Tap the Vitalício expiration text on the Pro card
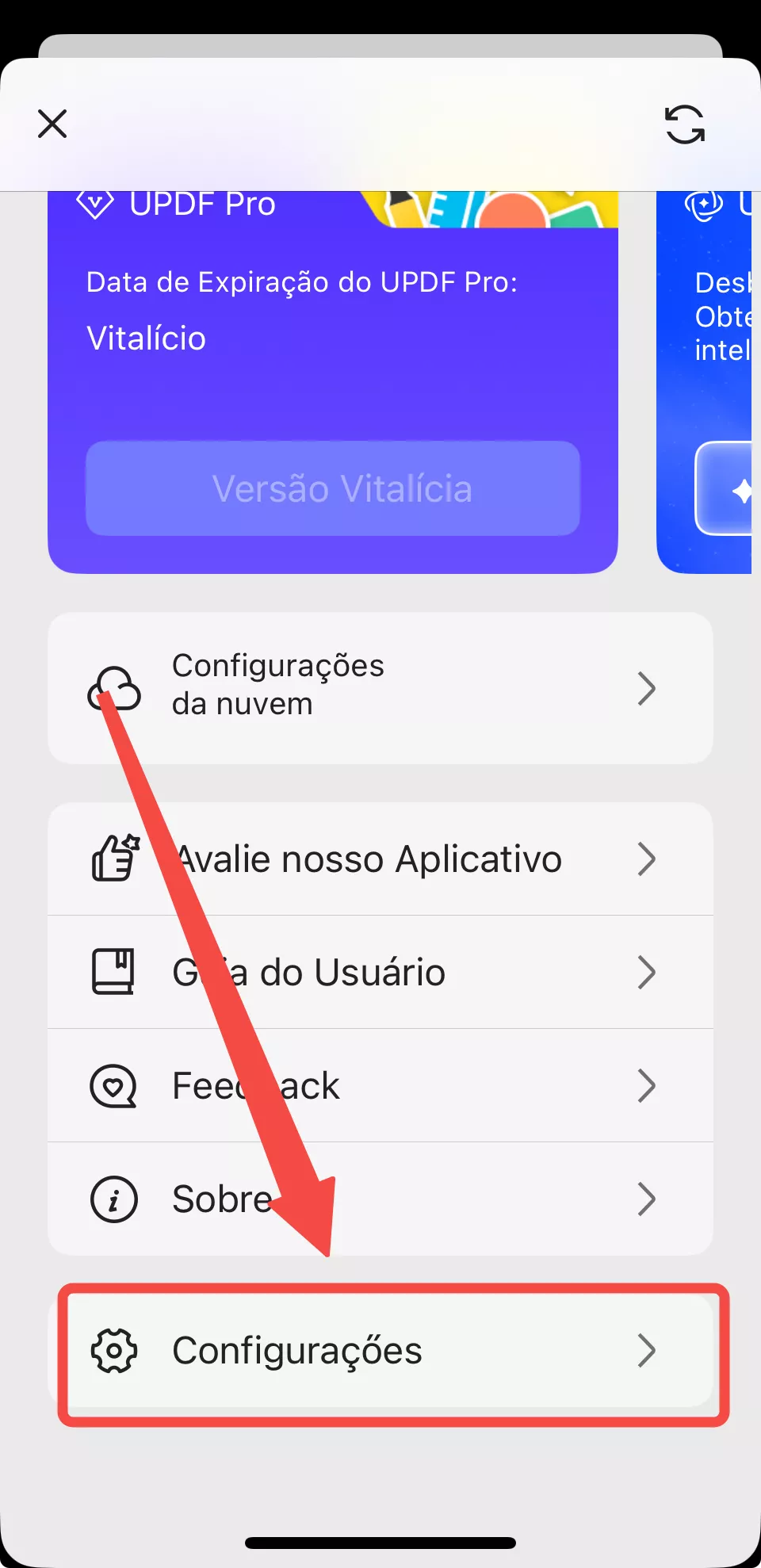 [x=145, y=337]
